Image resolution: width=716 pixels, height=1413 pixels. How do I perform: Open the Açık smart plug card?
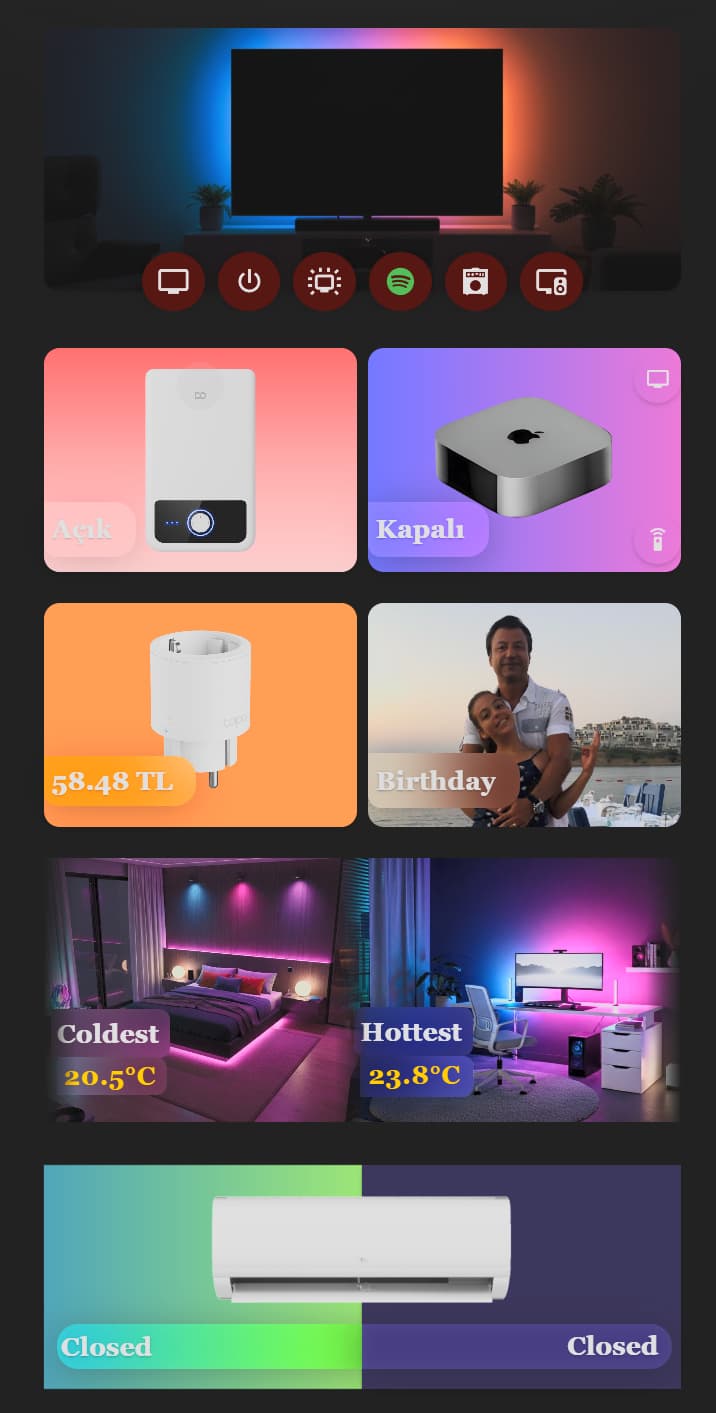[x=200, y=460]
